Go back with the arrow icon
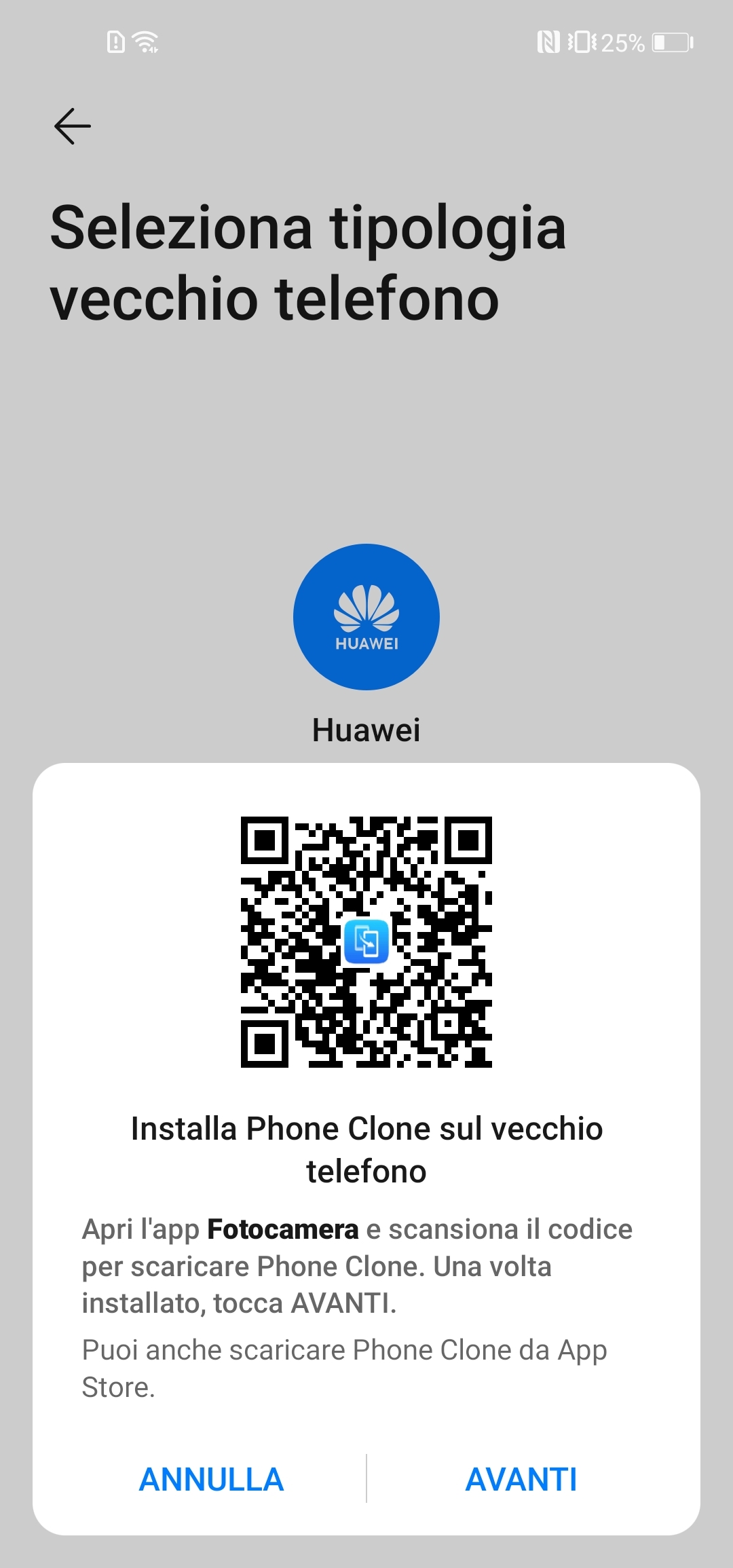Viewport: 733px width, 1568px height. pyautogui.click(x=73, y=126)
